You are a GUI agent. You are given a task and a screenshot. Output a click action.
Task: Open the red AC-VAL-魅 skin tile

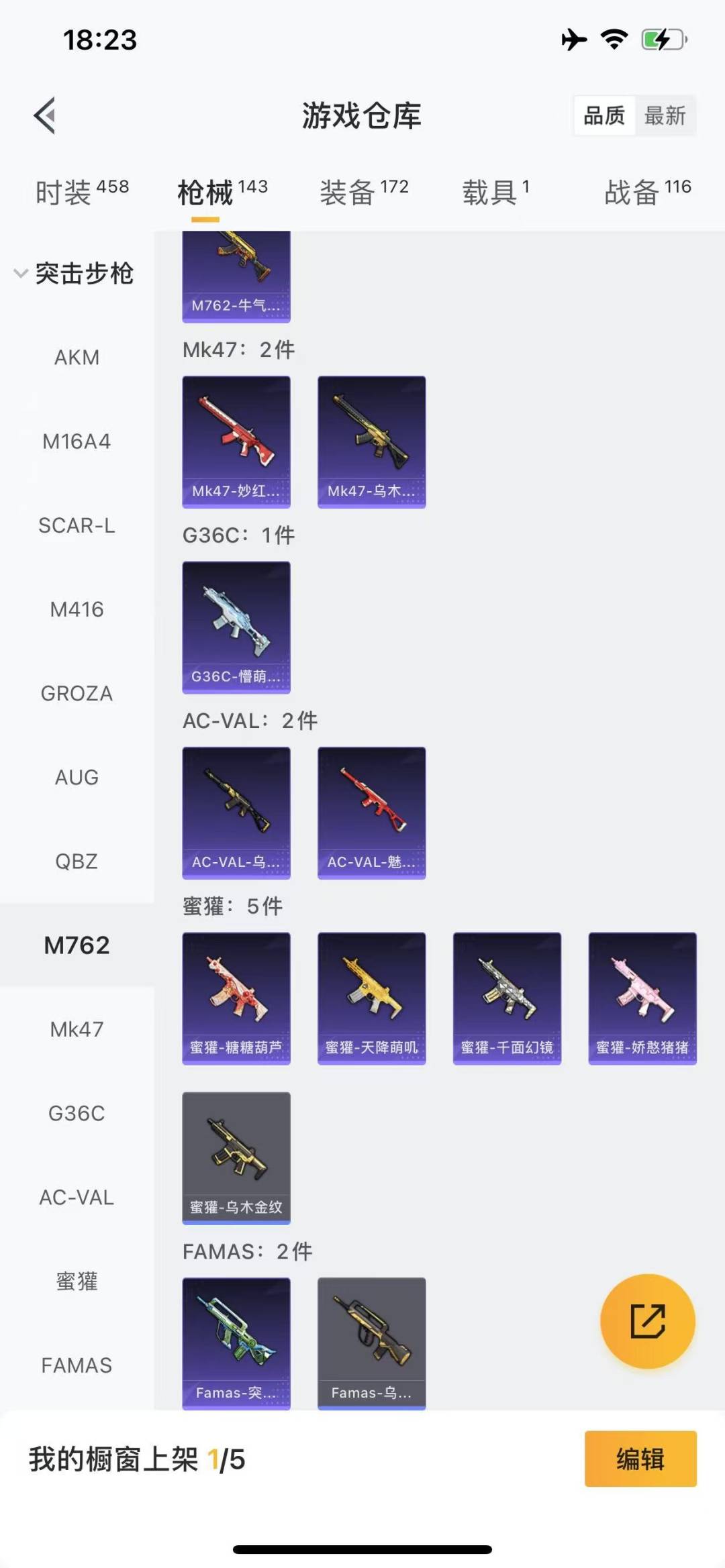[x=371, y=813]
